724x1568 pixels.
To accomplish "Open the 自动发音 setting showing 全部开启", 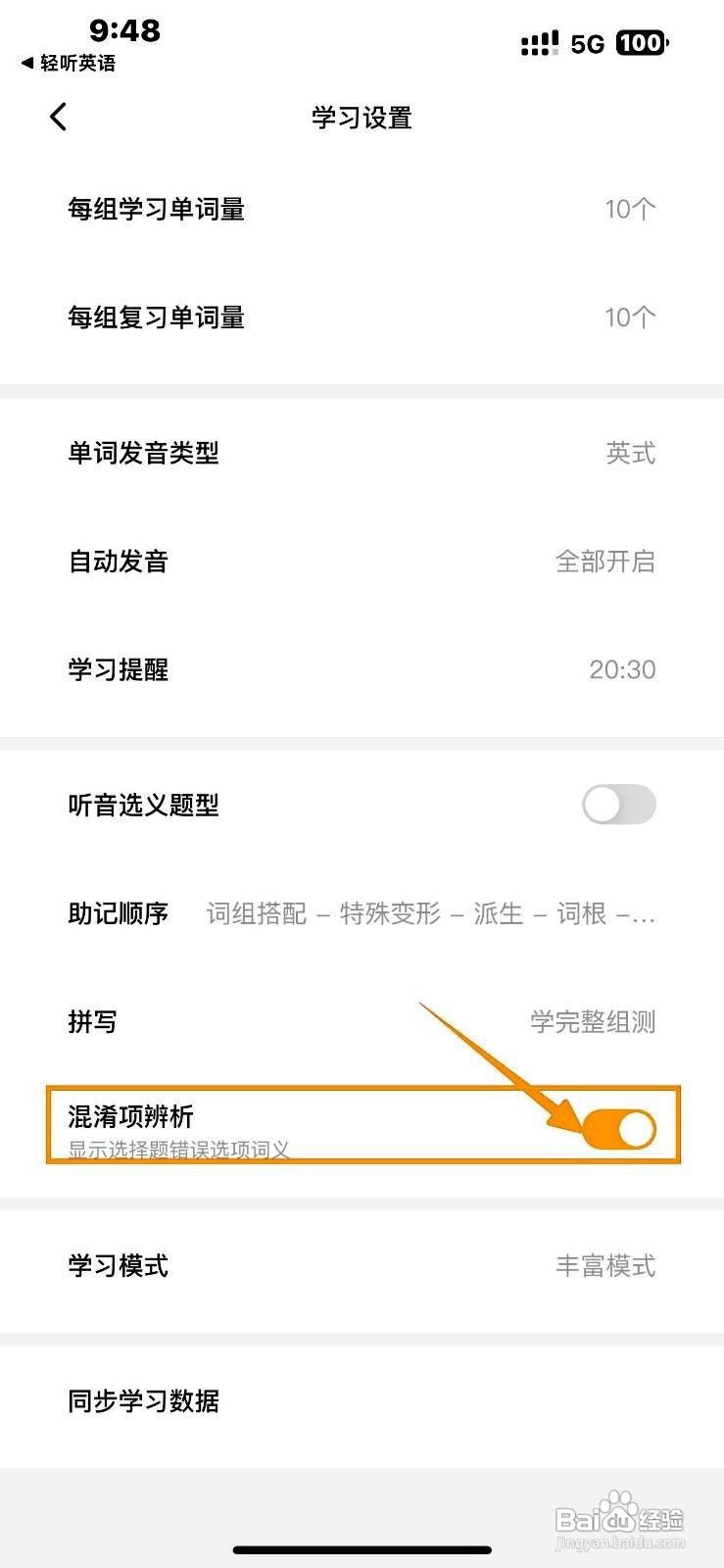I will coord(362,562).
